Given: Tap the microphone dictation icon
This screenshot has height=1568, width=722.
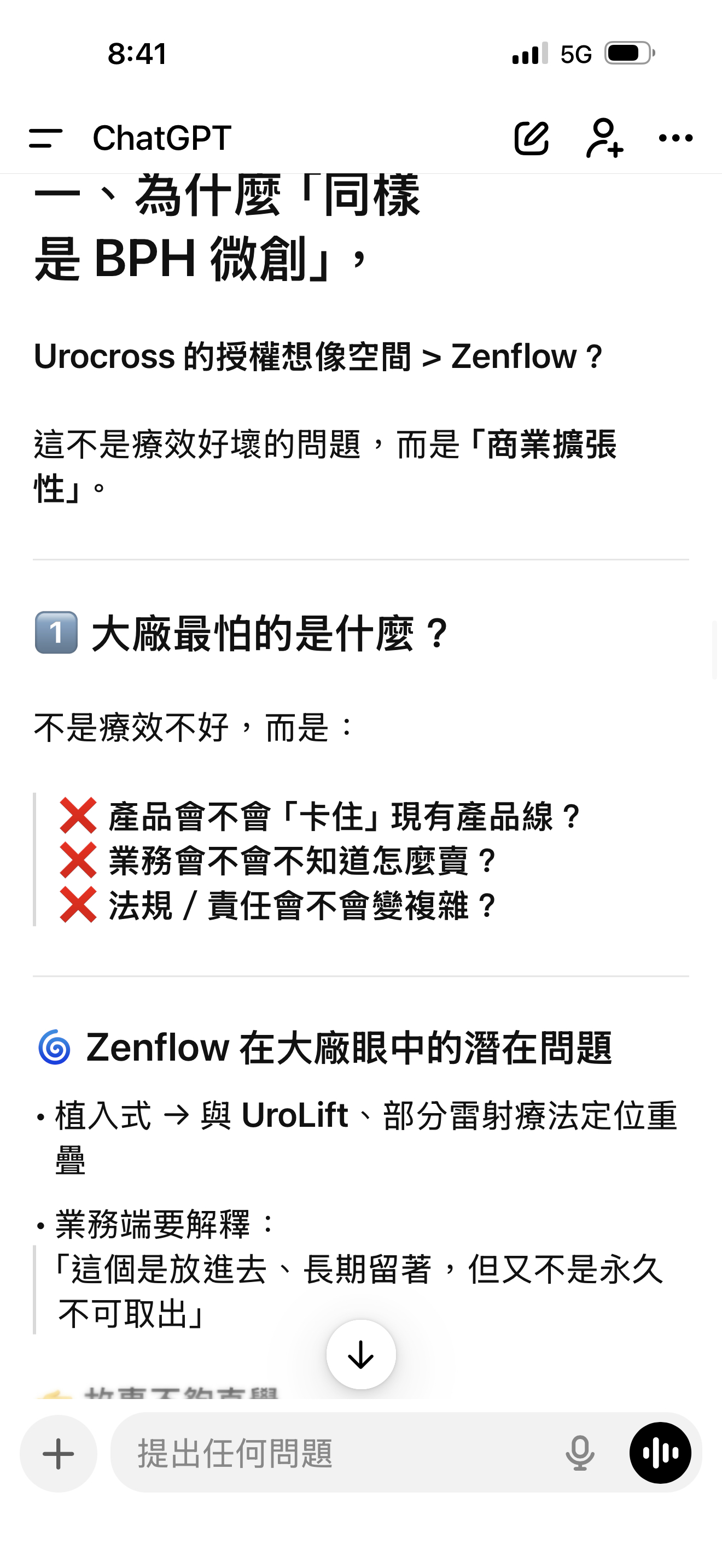Looking at the screenshot, I should click(x=580, y=1453).
